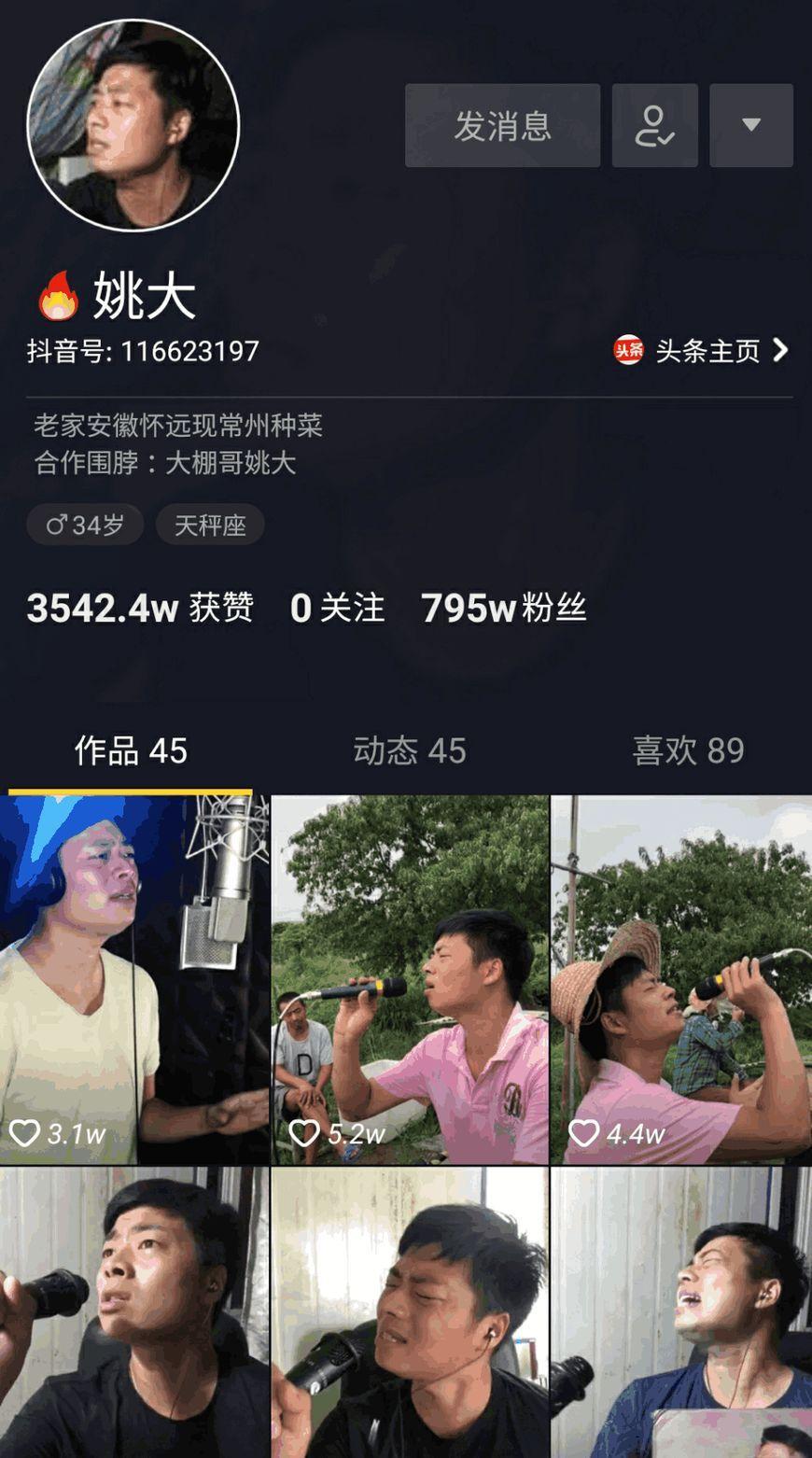Image resolution: width=812 pixels, height=1458 pixels.
Task: View the profile avatar photo
Action: tap(133, 125)
